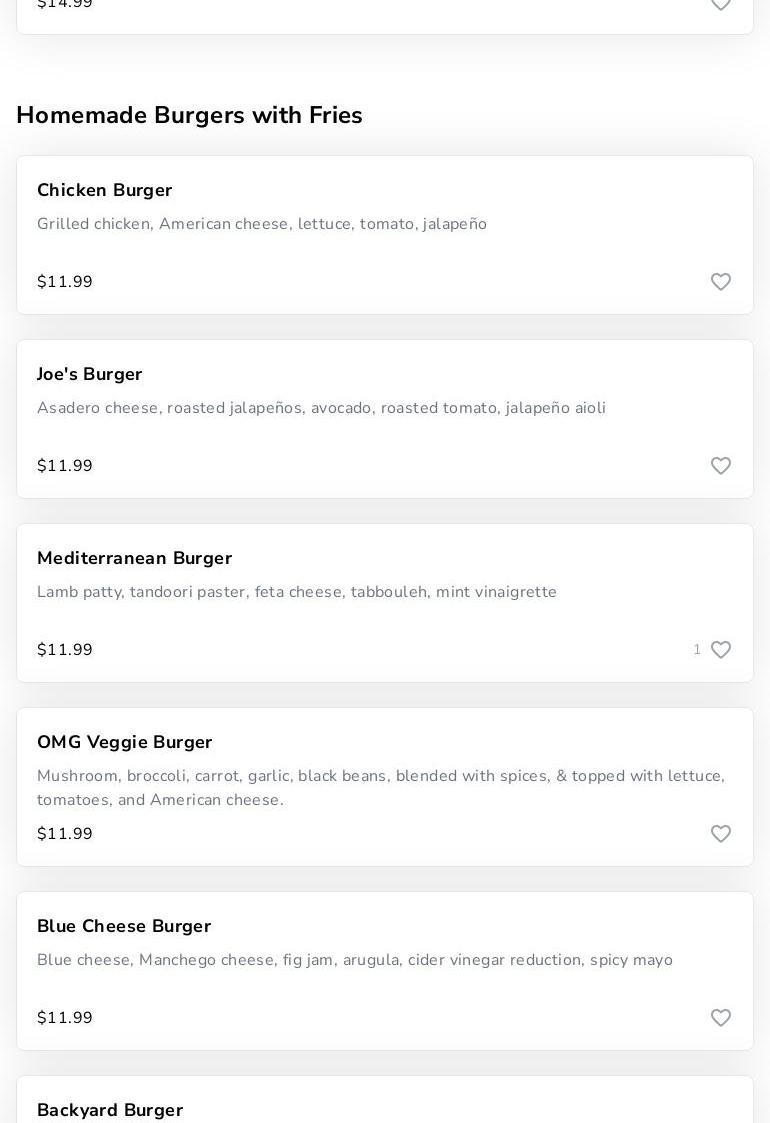Tap the heart on Mediterranean Burger
This screenshot has height=1123, width=770.
[720, 650]
